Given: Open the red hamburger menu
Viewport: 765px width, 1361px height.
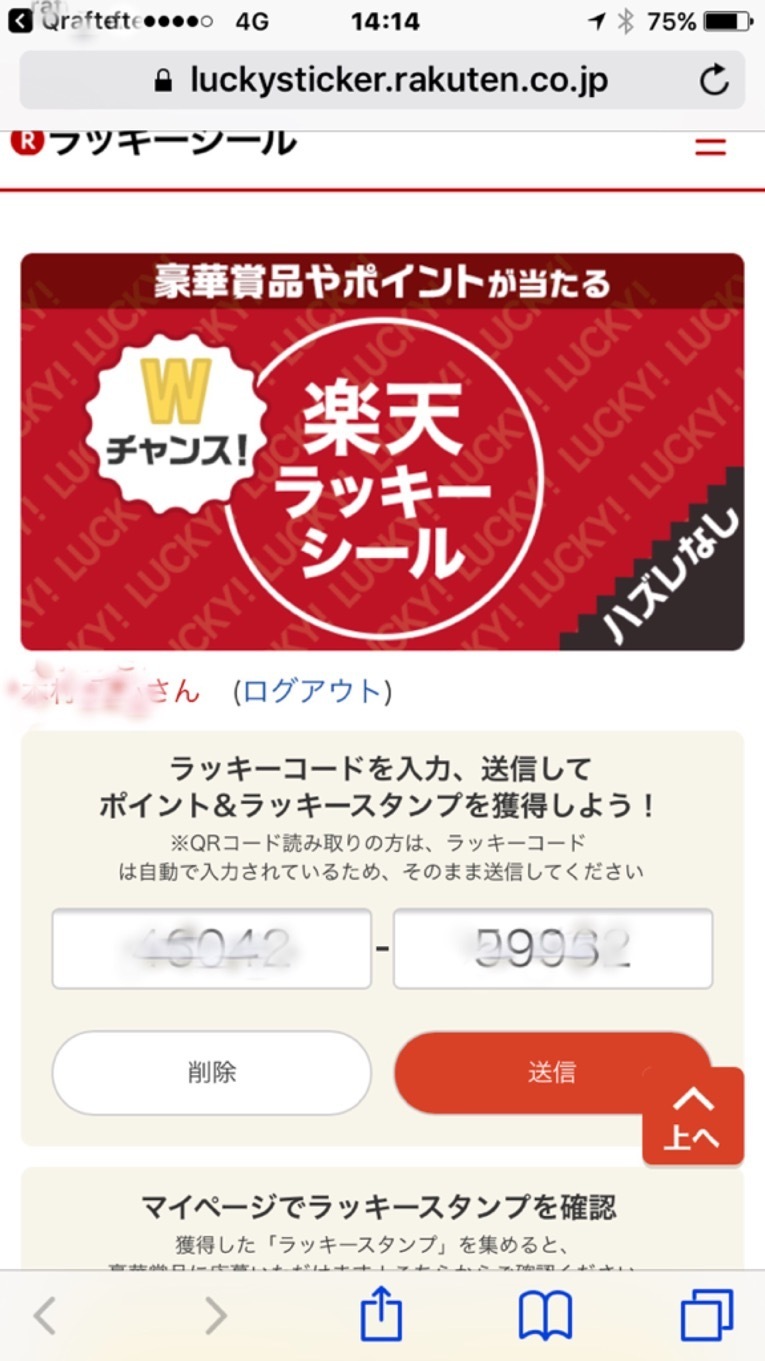Looking at the screenshot, I should [710, 146].
